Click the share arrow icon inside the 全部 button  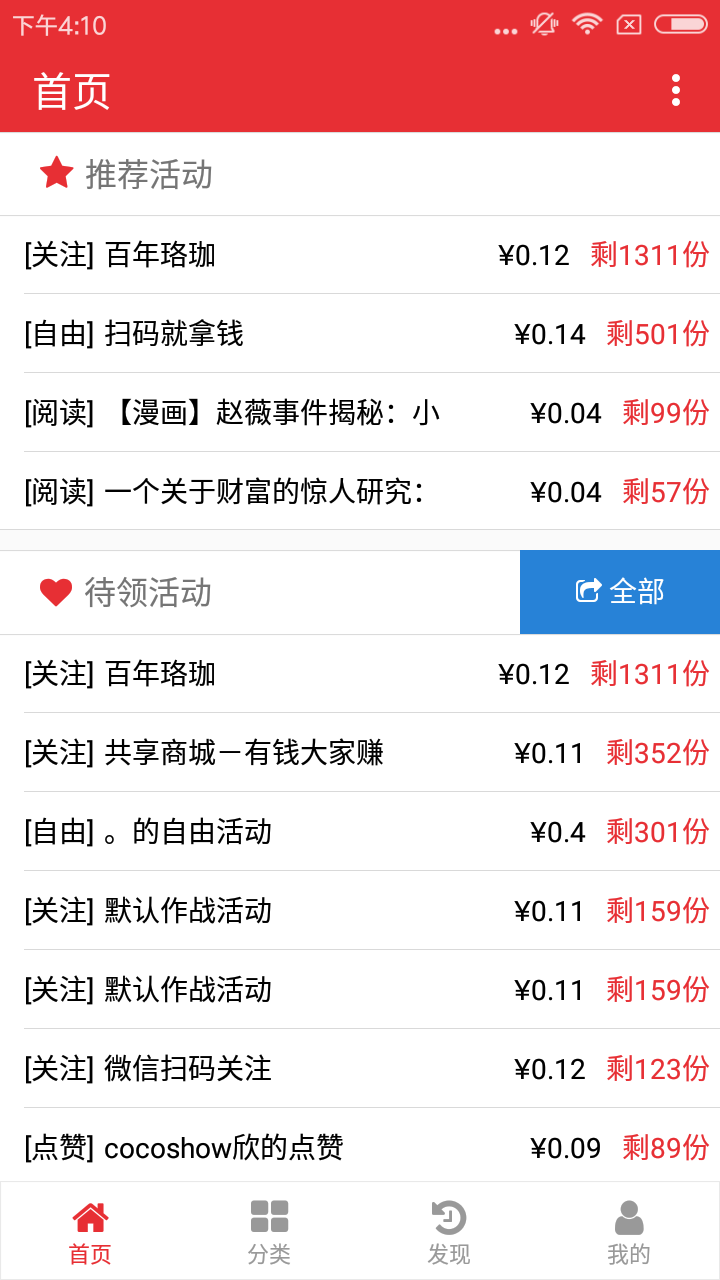[x=589, y=591]
